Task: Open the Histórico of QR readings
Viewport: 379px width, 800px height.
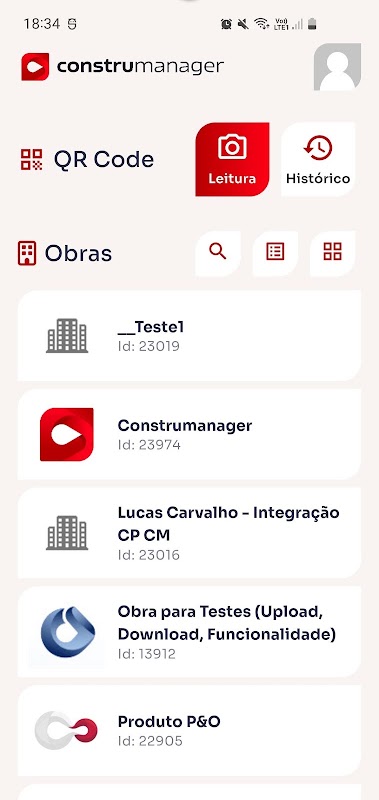Action: (318, 159)
